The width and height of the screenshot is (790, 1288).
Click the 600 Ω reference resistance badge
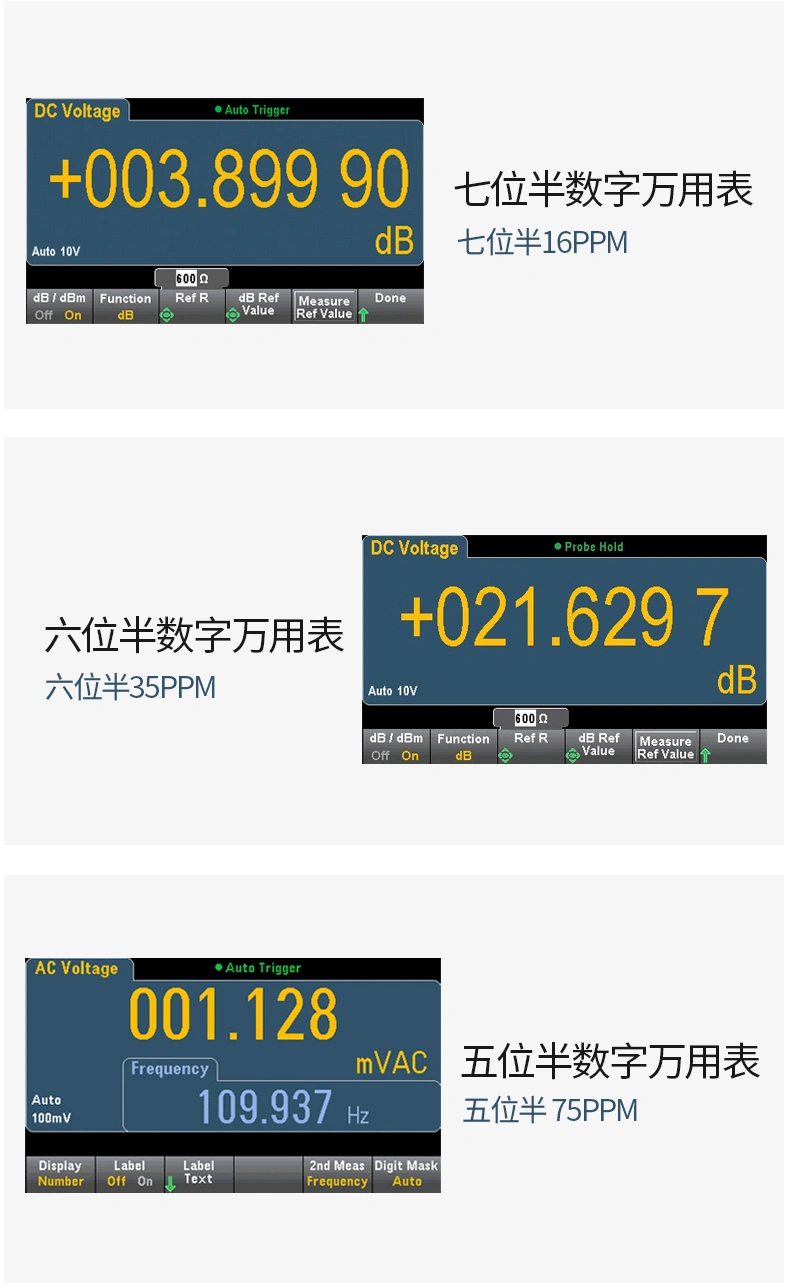click(192, 277)
